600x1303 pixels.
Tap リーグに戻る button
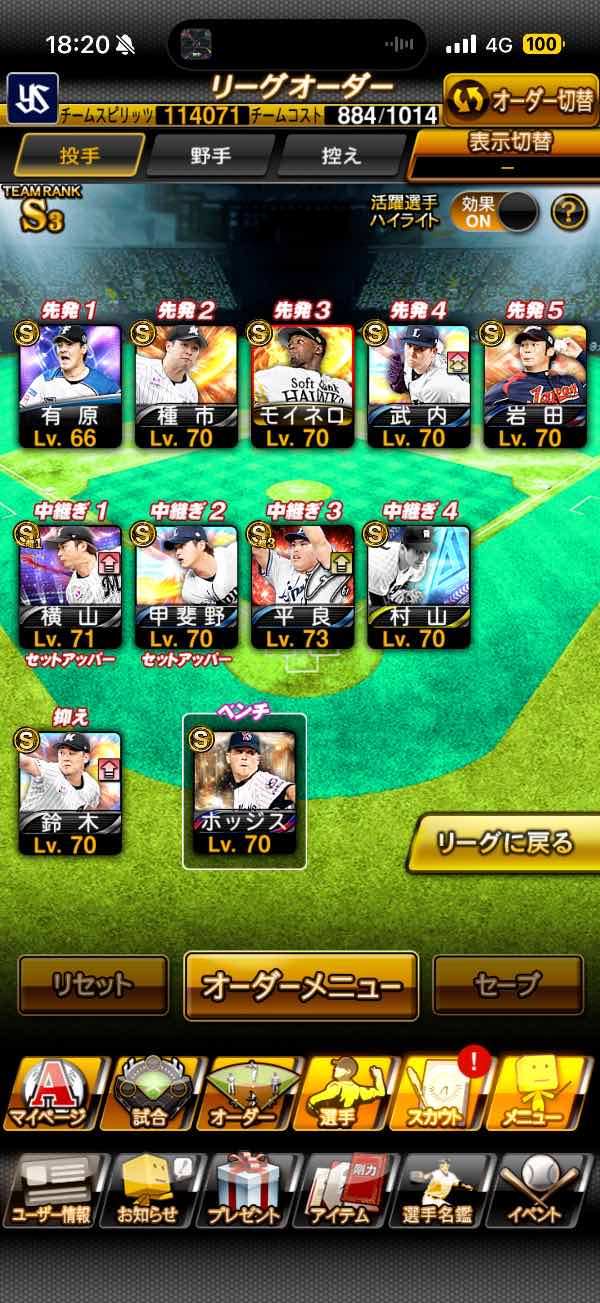click(x=505, y=842)
